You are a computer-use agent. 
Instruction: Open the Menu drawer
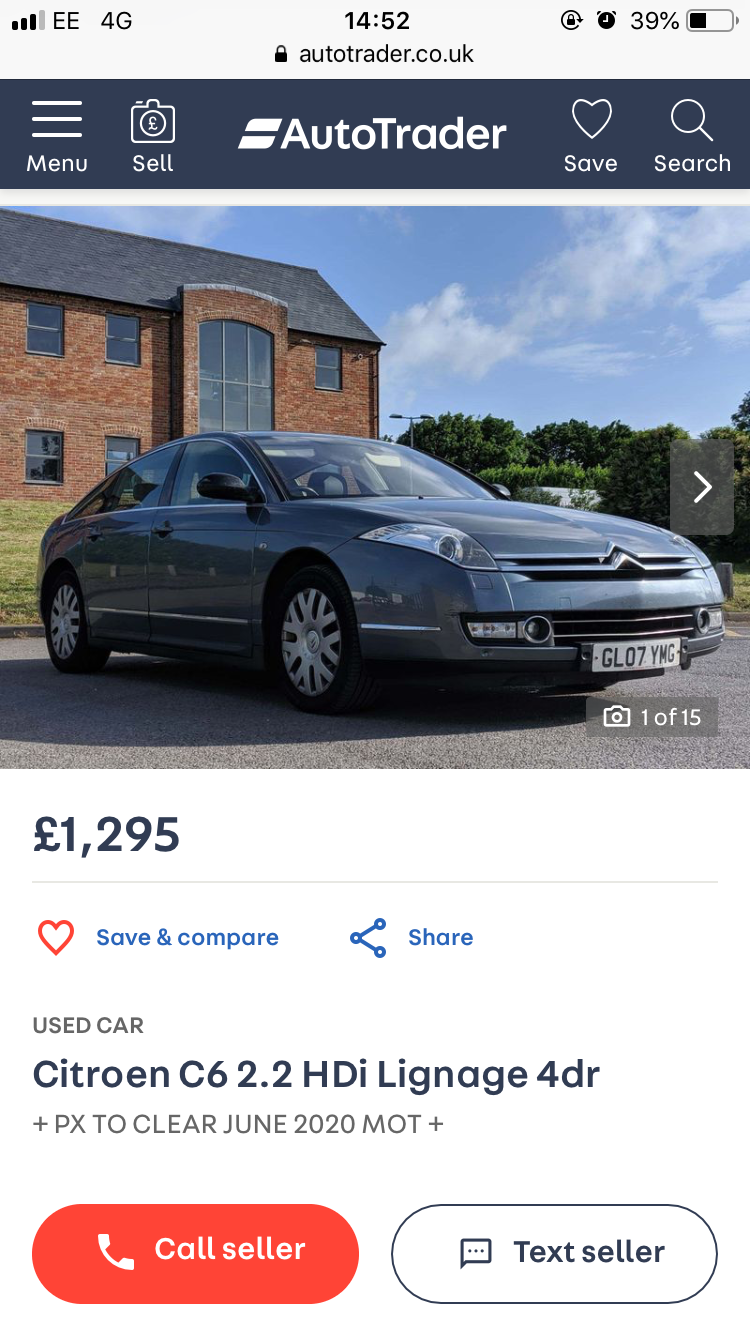(x=57, y=137)
